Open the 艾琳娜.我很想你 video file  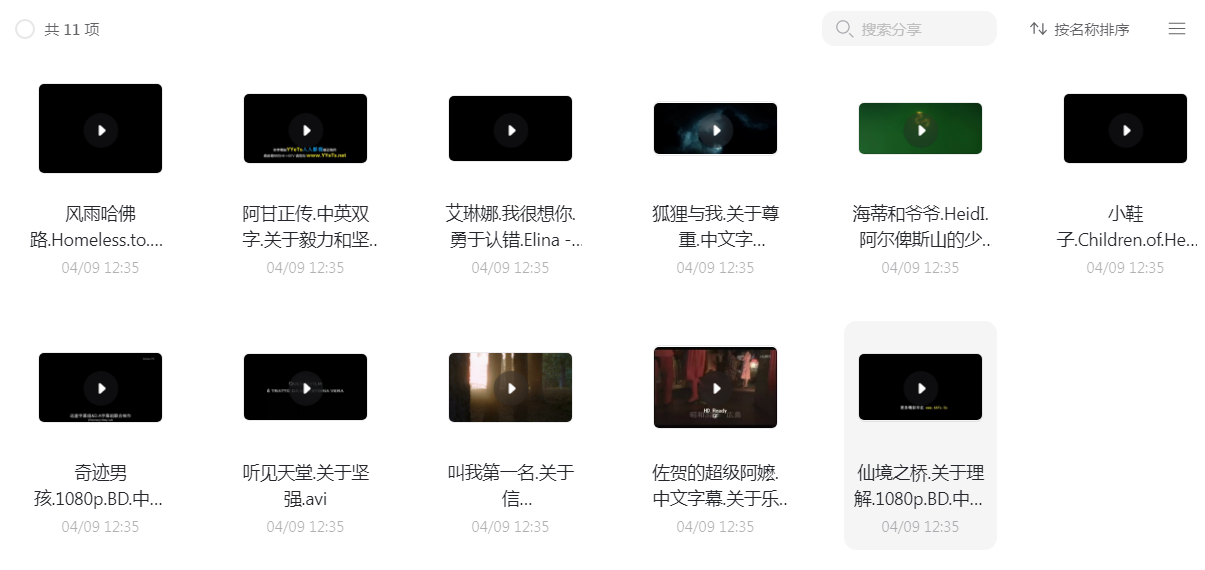point(510,129)
